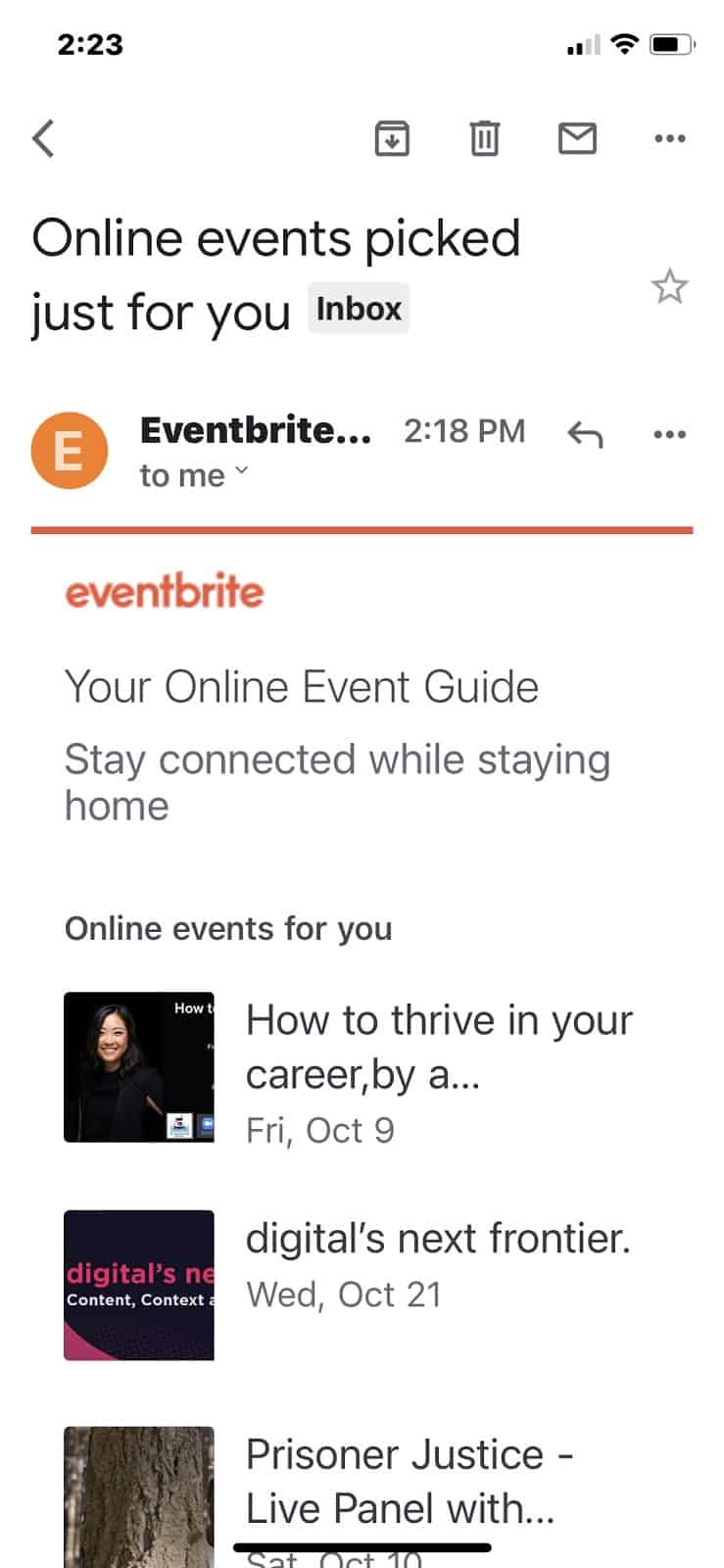Mark the email as unread
Viewport: 724px width, 1568px height.
(x=577, y=138)
